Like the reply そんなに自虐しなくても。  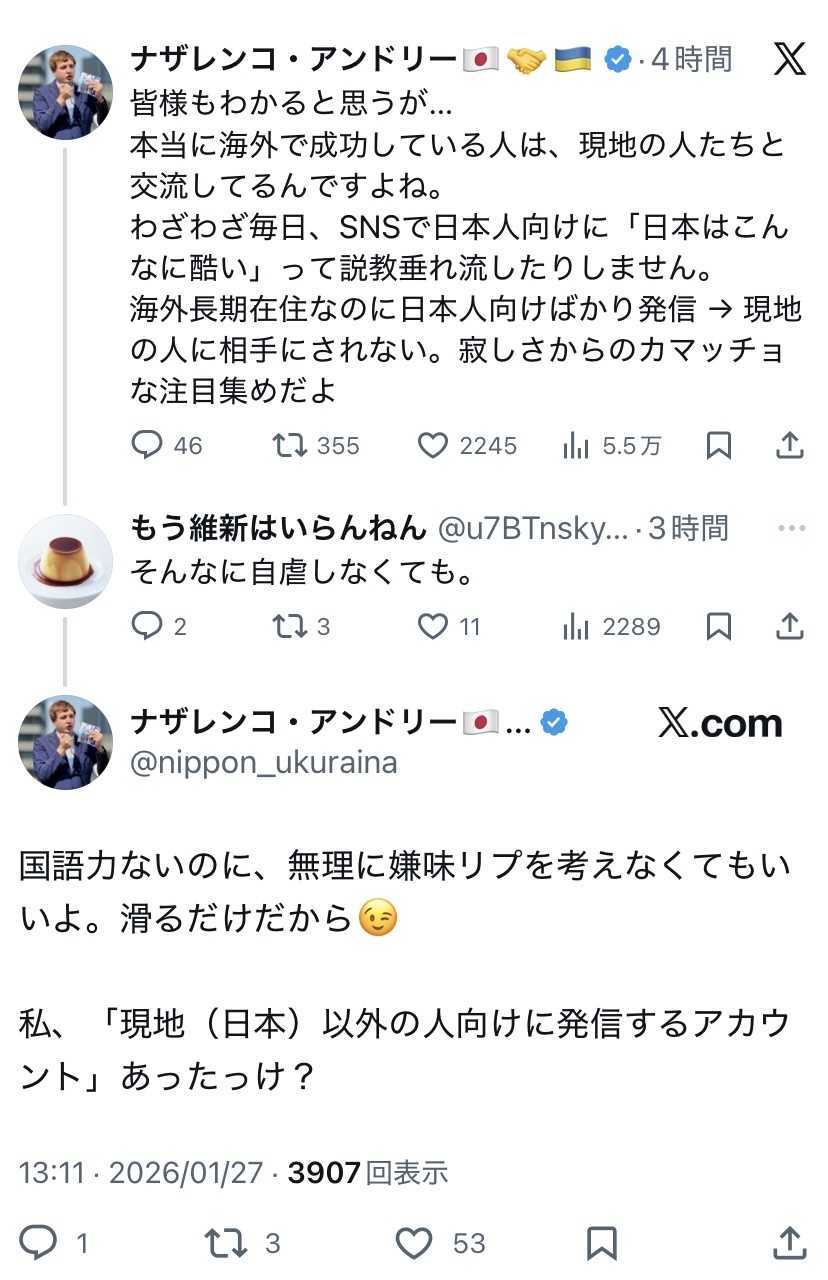432,626
